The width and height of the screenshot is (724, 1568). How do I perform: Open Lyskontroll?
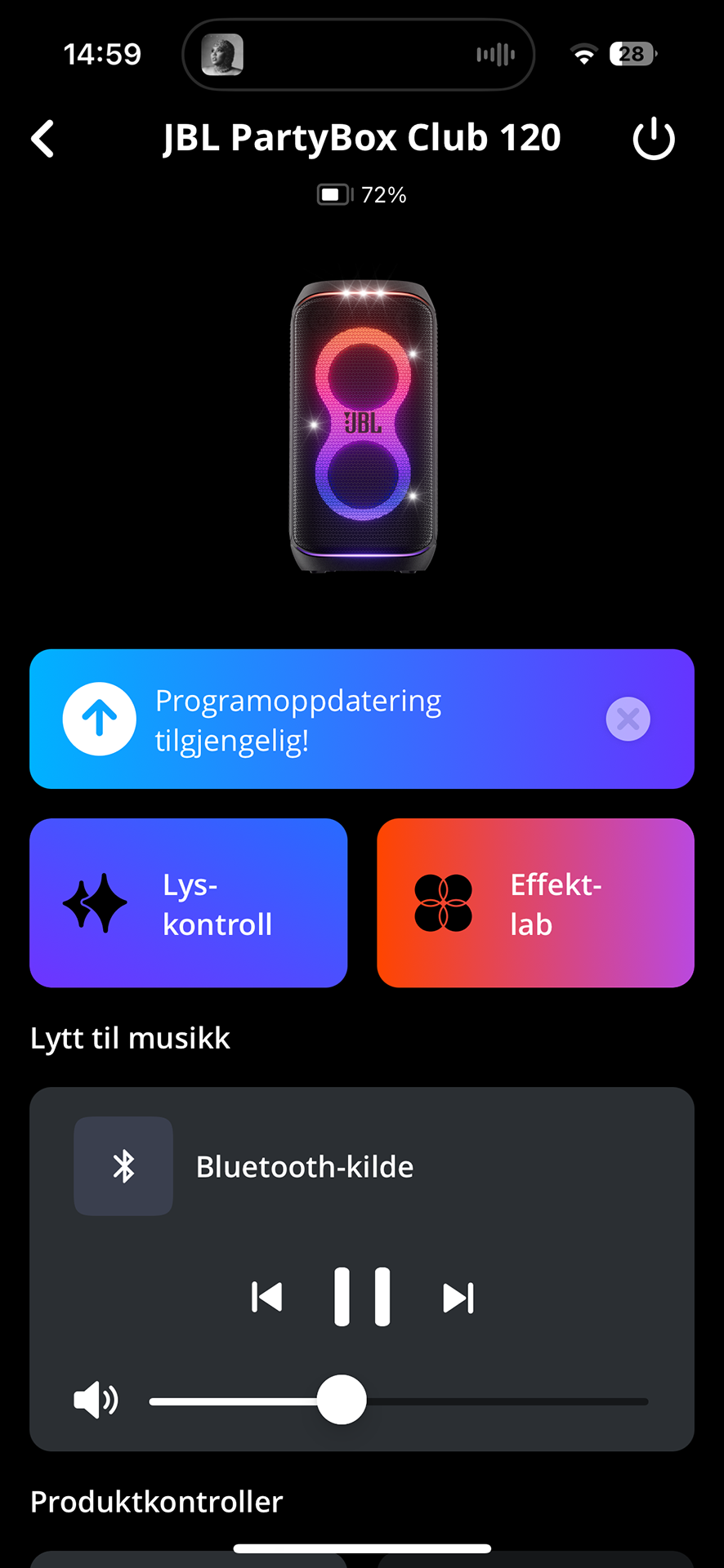click(189, 903)
